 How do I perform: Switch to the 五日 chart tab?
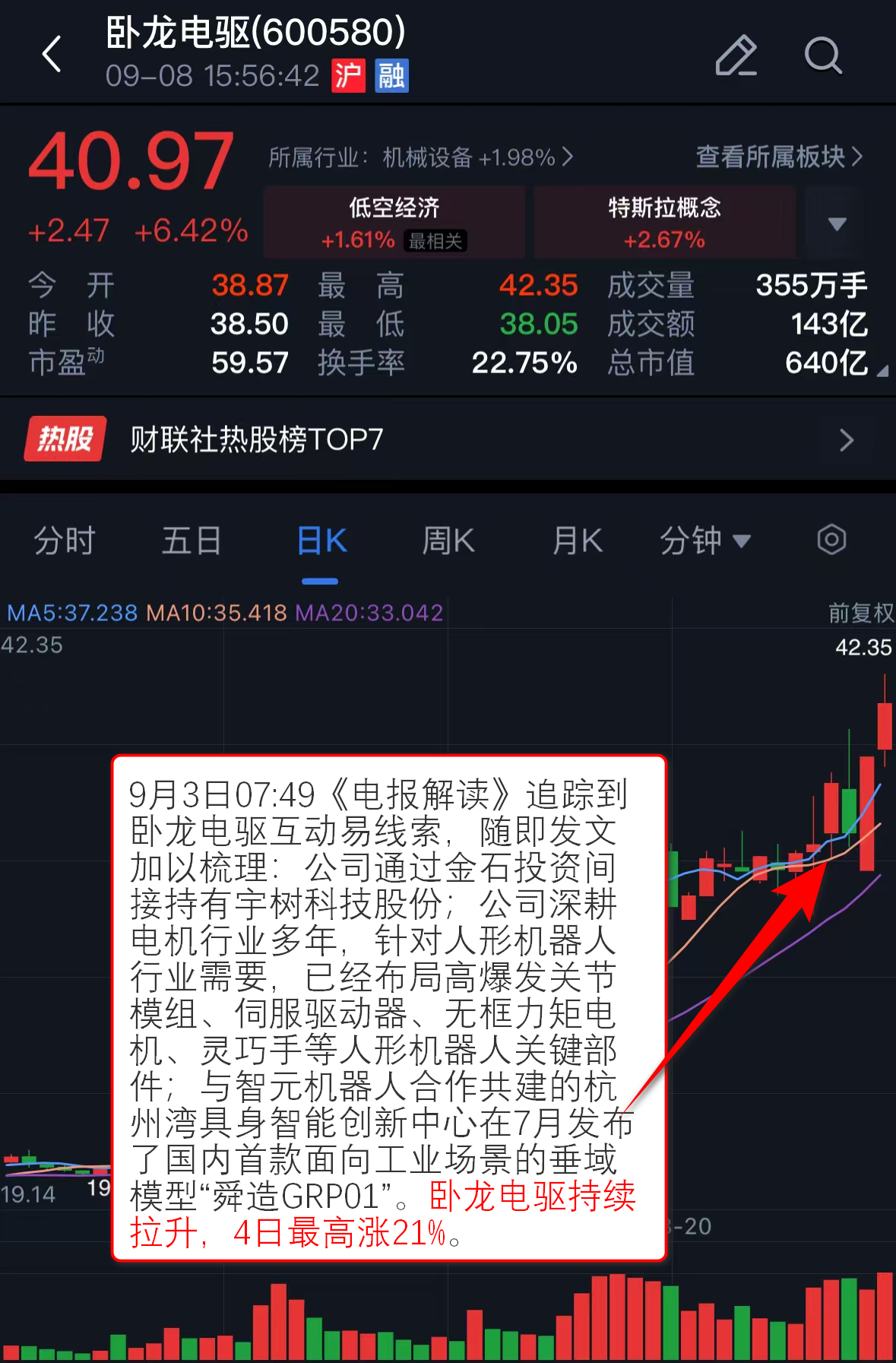191,541
